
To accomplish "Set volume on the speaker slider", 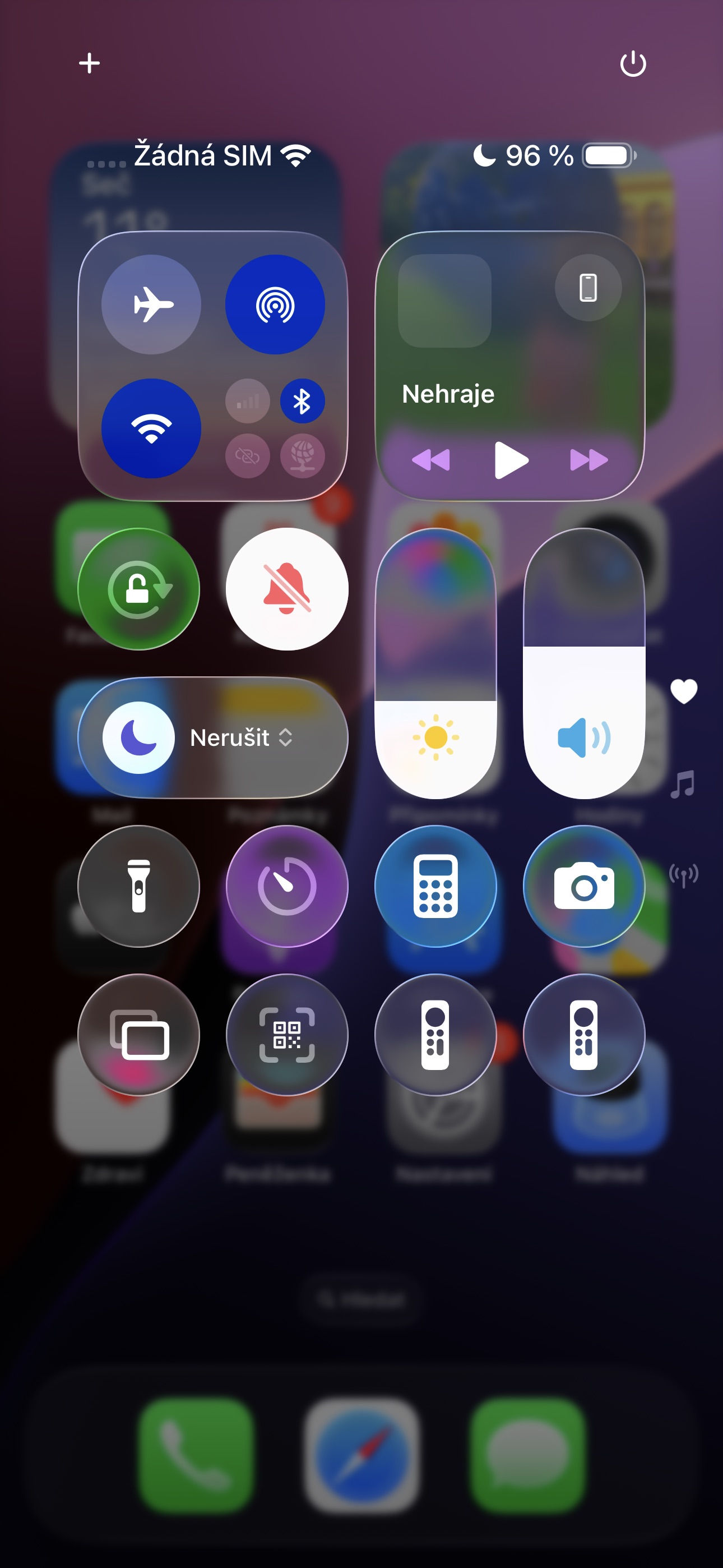I will [584, 663].
